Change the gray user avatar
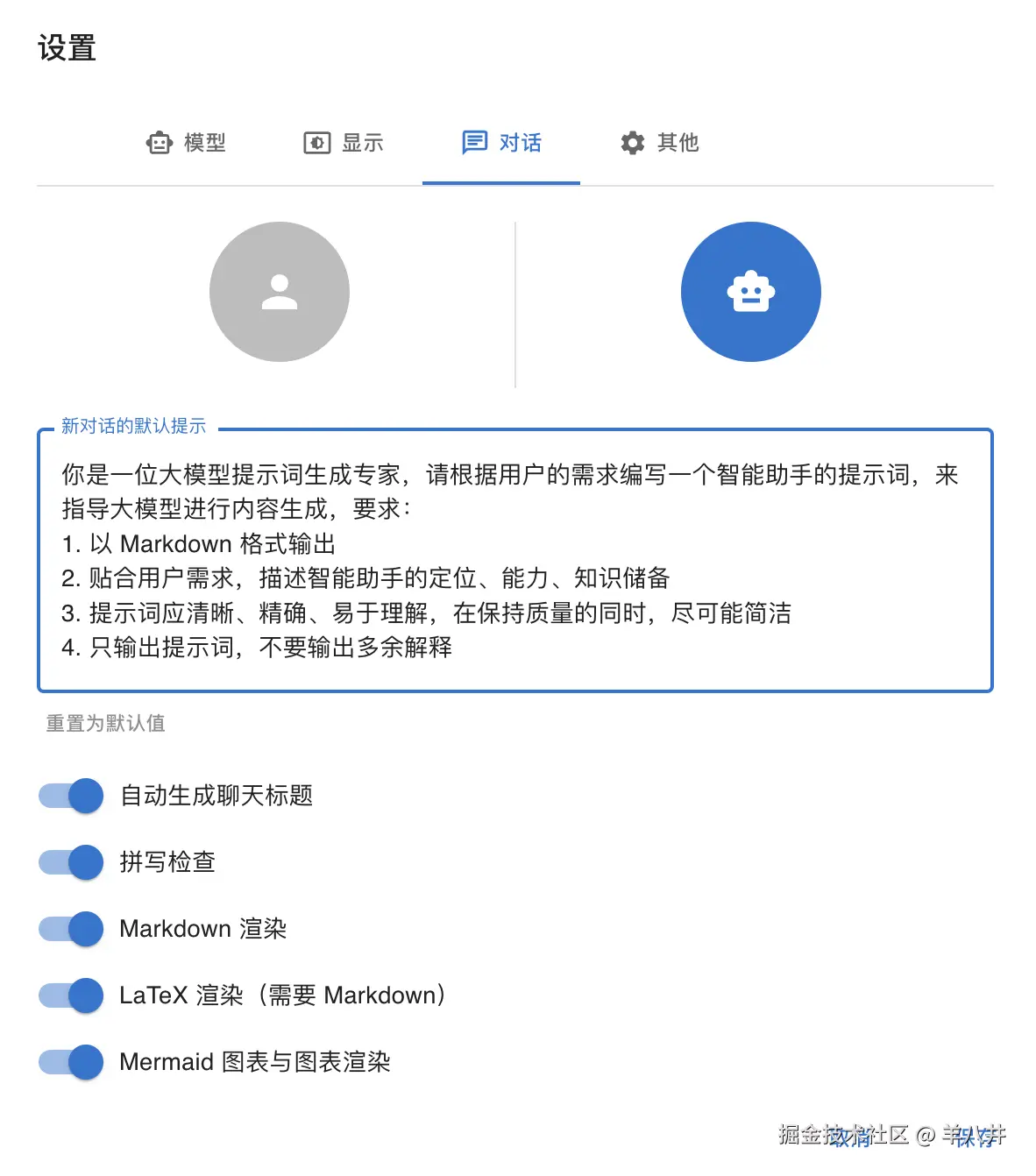The width and height of the screenshot is (1036, 1176). pos(280,292)
